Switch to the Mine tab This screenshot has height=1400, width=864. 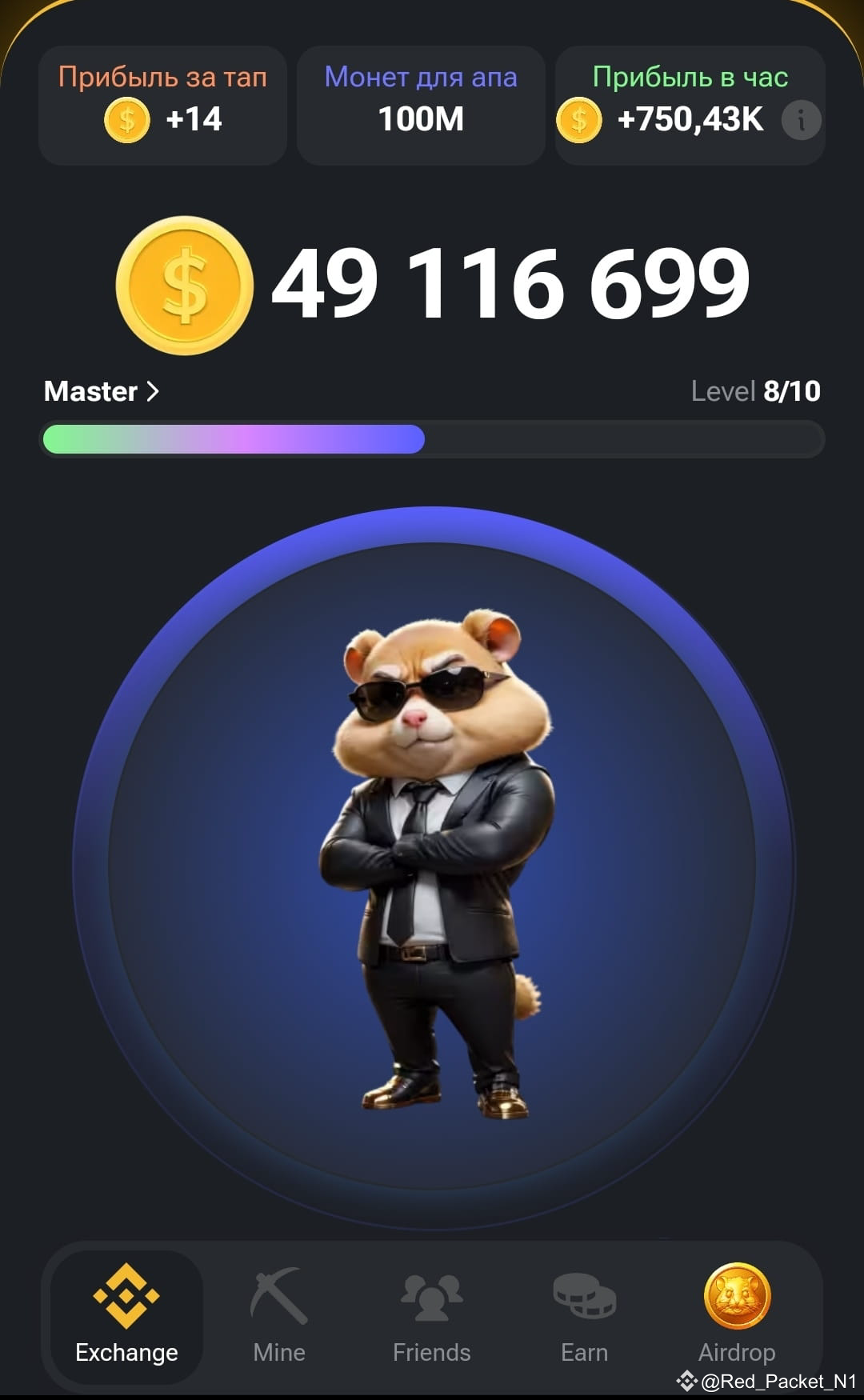click(x=278, y=1320)
